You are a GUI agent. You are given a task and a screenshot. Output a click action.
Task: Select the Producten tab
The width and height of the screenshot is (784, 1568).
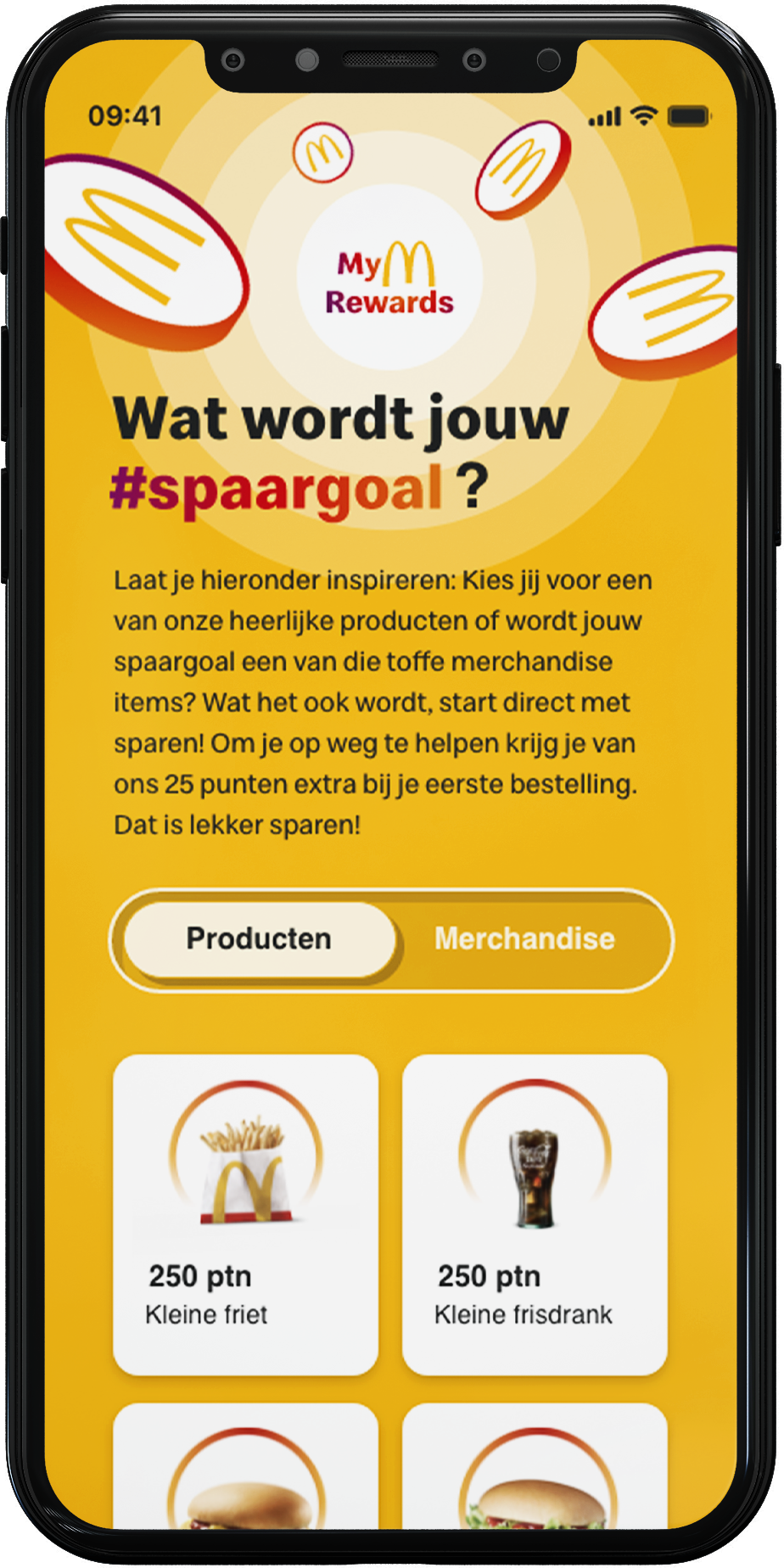click(259, 939)
